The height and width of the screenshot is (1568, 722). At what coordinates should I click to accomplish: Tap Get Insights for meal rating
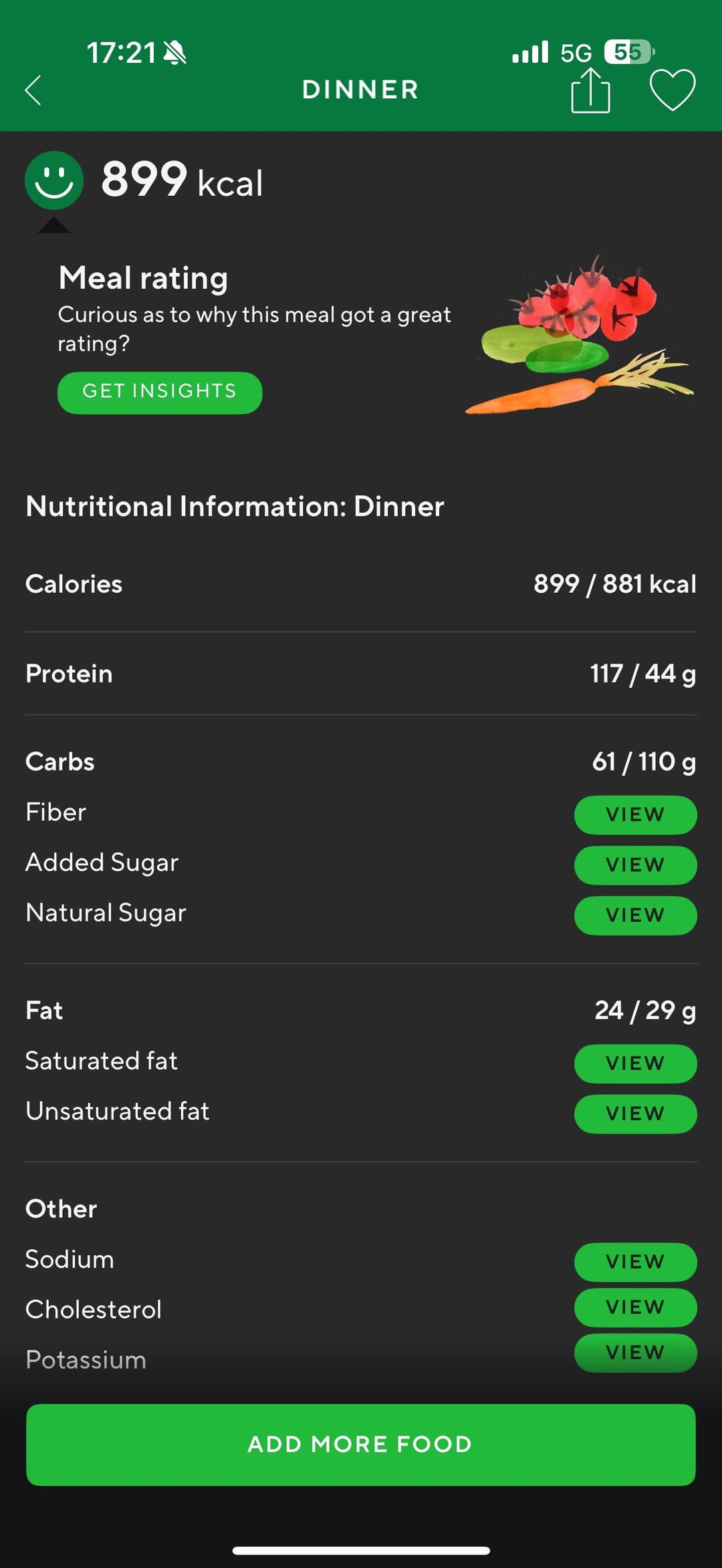[160, 392]
